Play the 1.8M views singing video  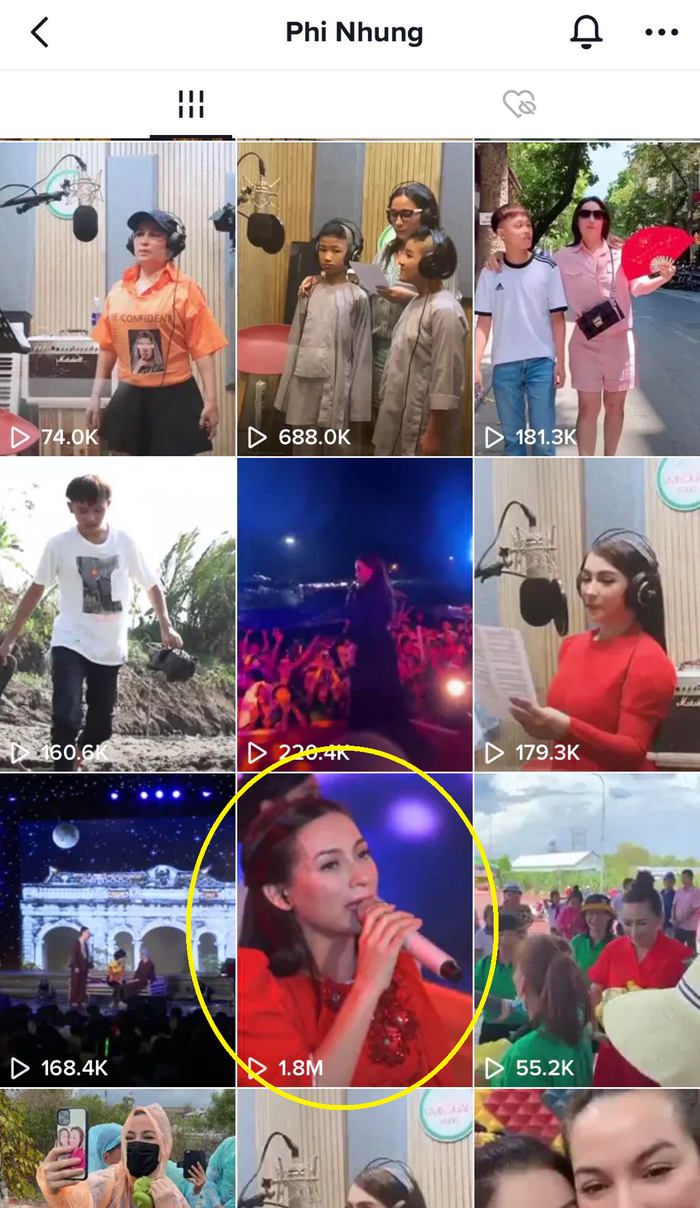click(354, 930)
